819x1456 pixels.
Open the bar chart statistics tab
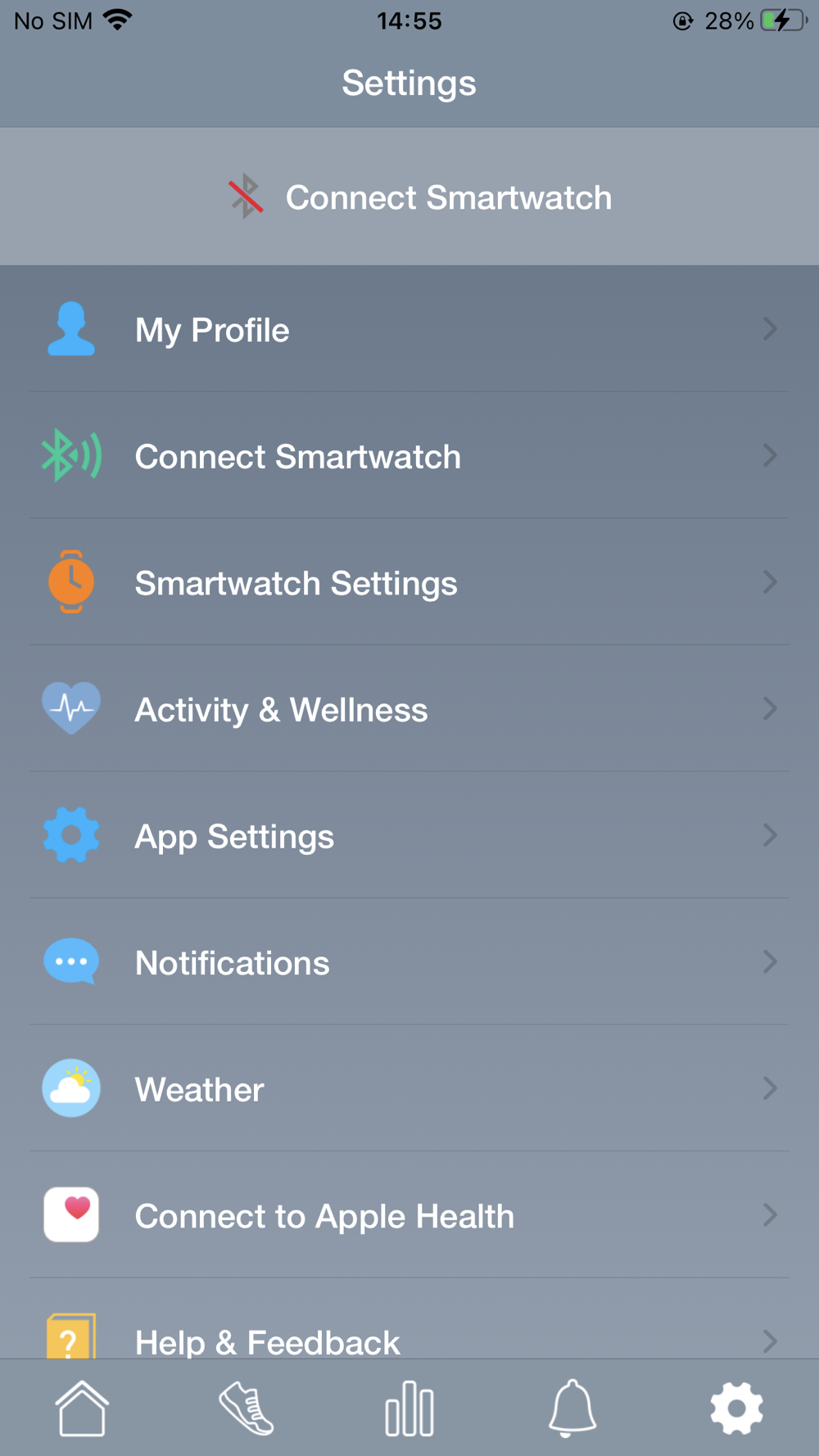pos(409,1409)
